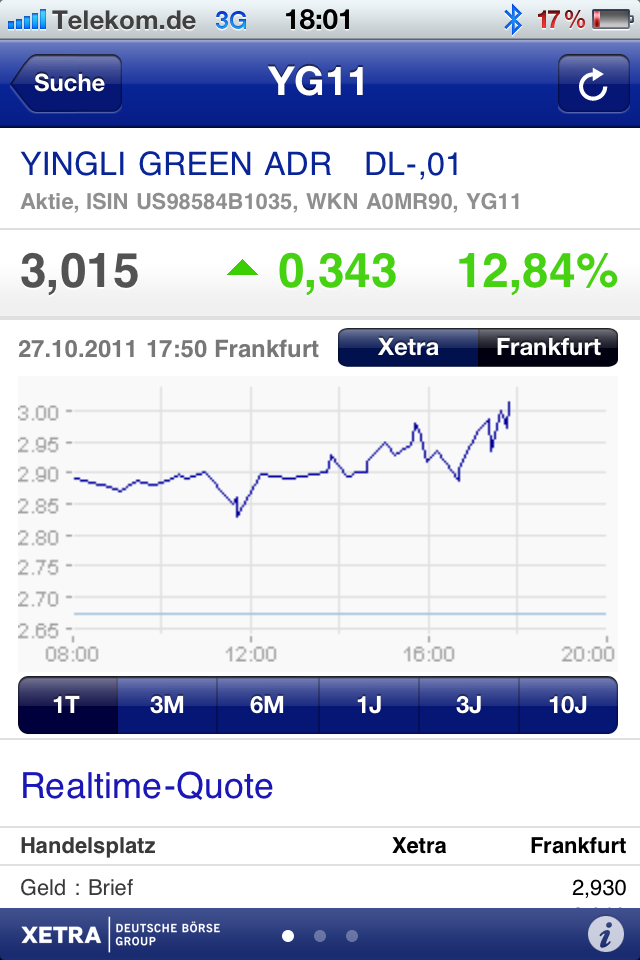Refresh the YG11 quote
Viewport: 640px width, 960px height.
click(593, 84)
